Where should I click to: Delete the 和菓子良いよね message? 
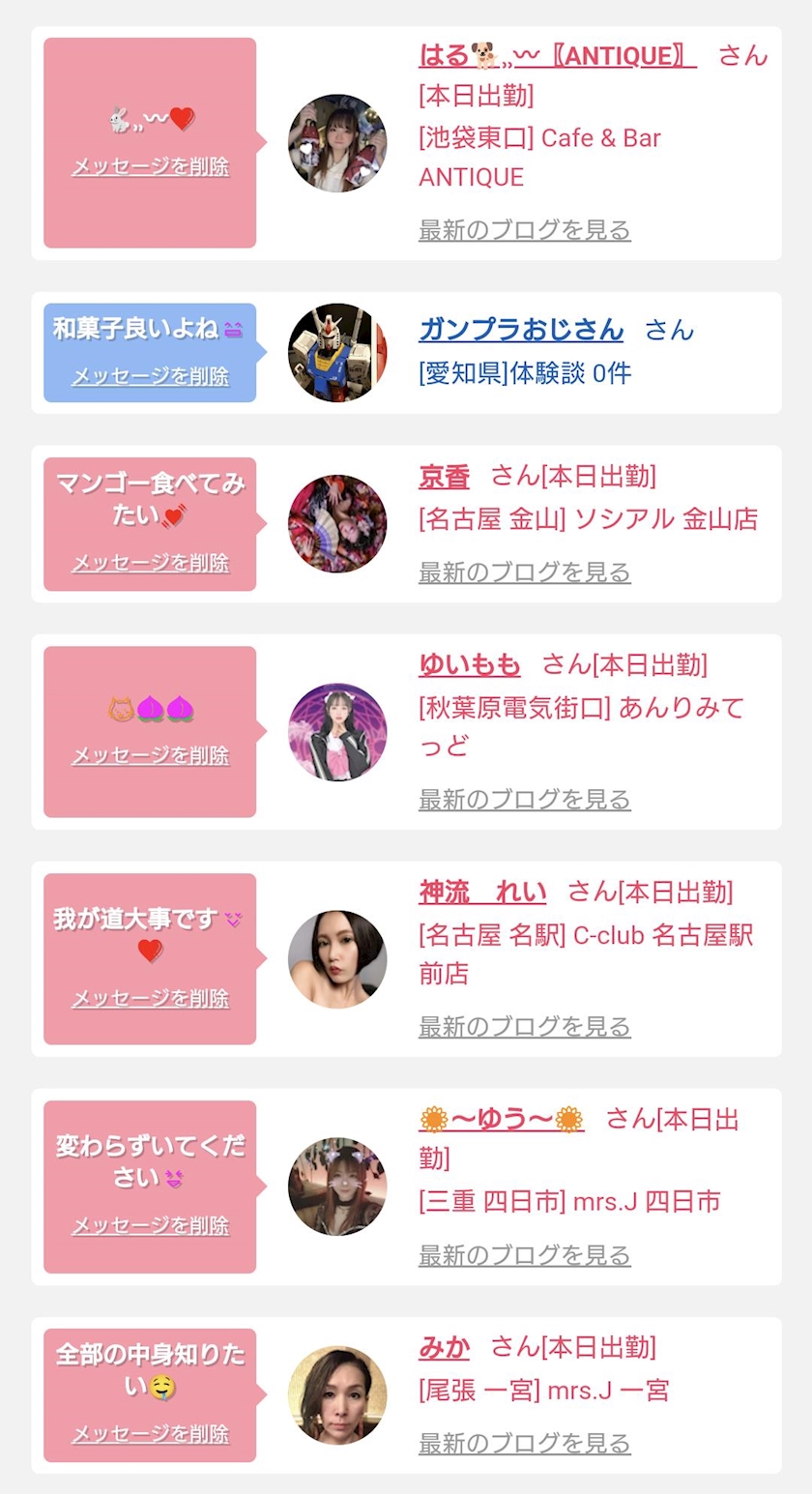point(150,376)
